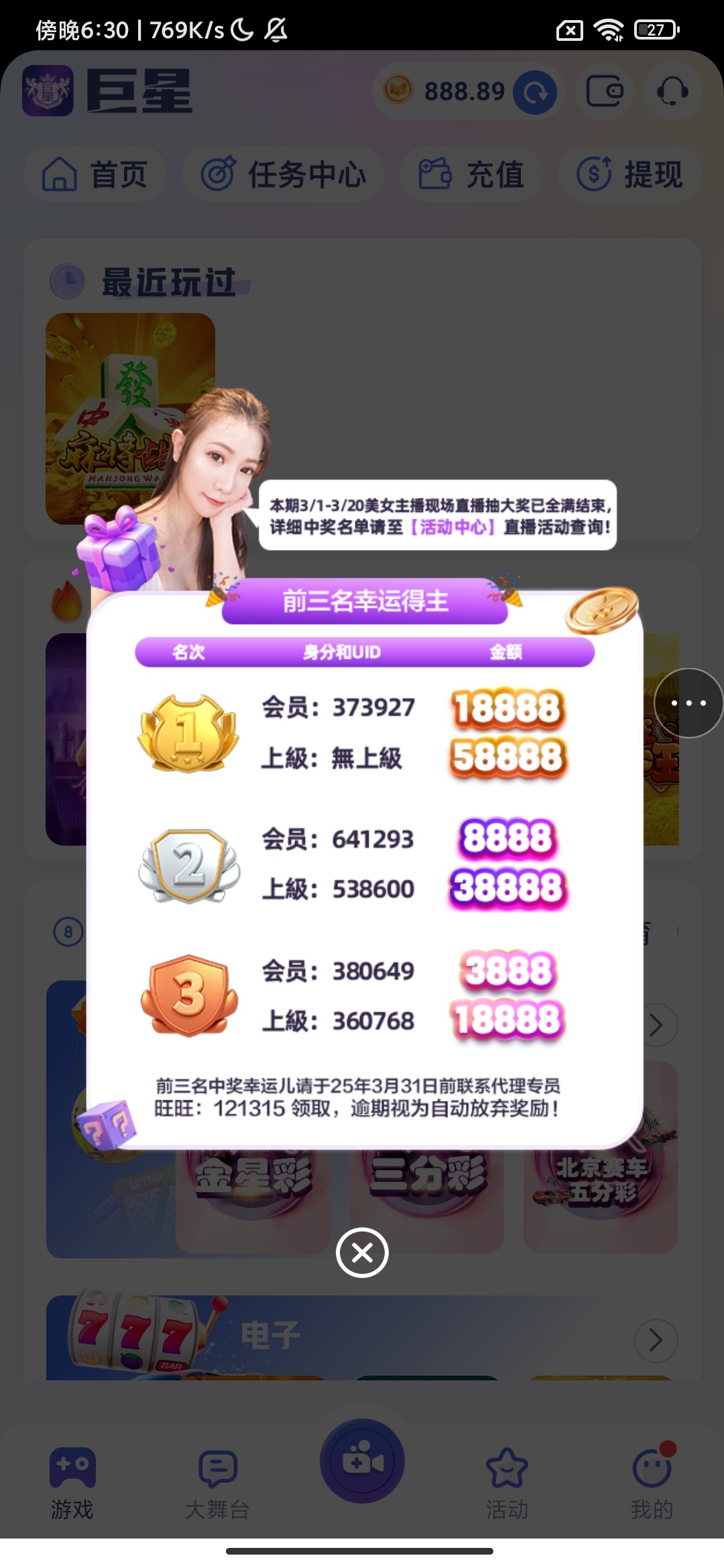The height and width of the screenshot is (1568, 724).
Task: Open the floating three-dots menu
Action: coord(688,703)
